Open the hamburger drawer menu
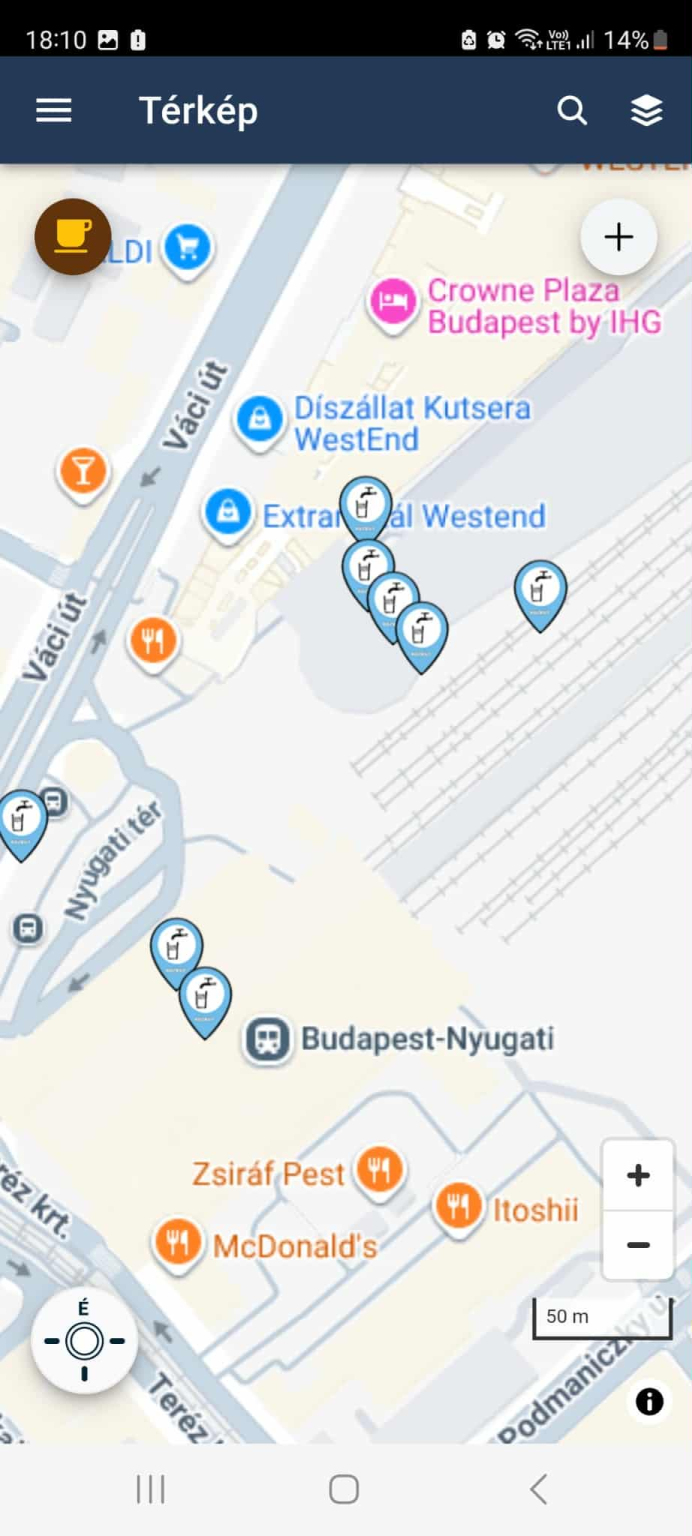 (54, 110)
